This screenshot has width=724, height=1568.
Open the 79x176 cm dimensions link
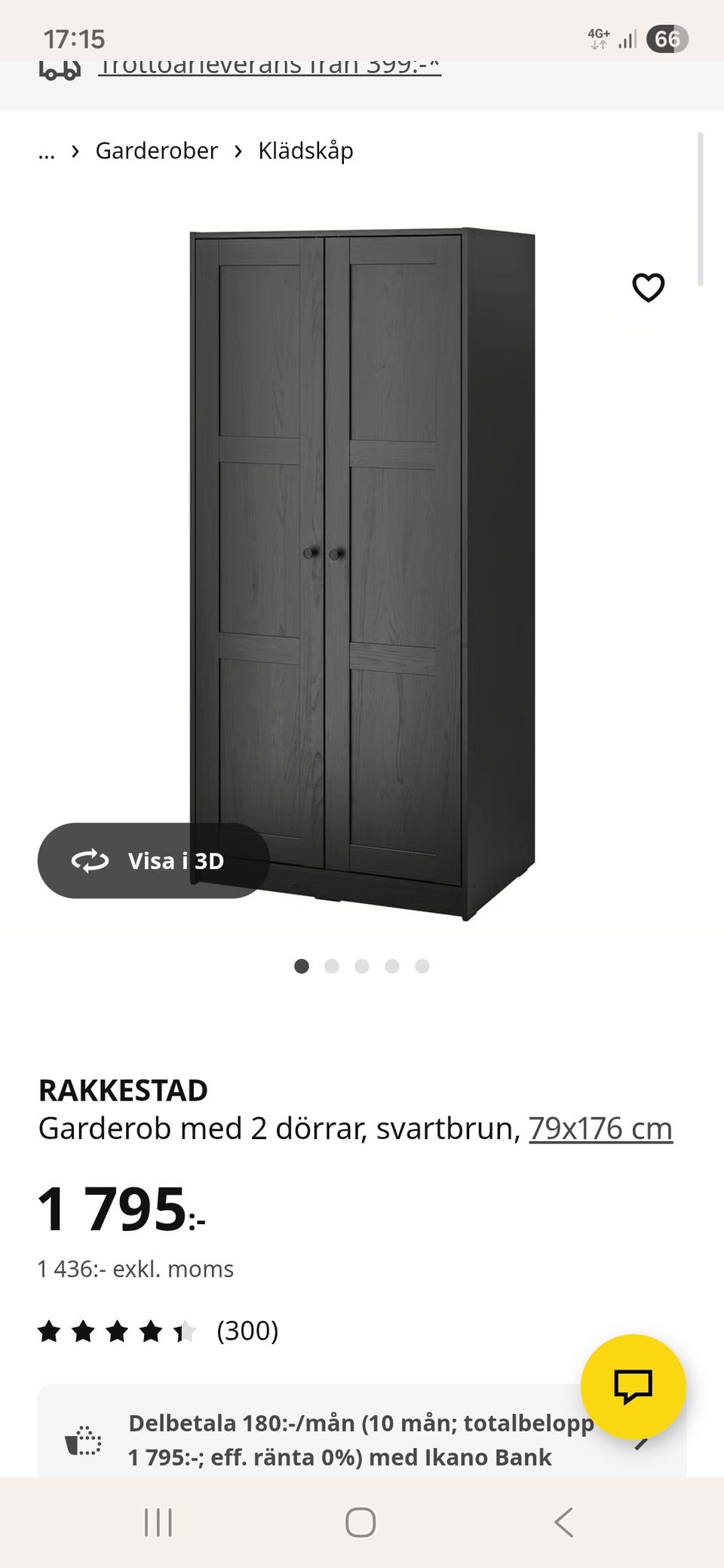pos(600,1129)
